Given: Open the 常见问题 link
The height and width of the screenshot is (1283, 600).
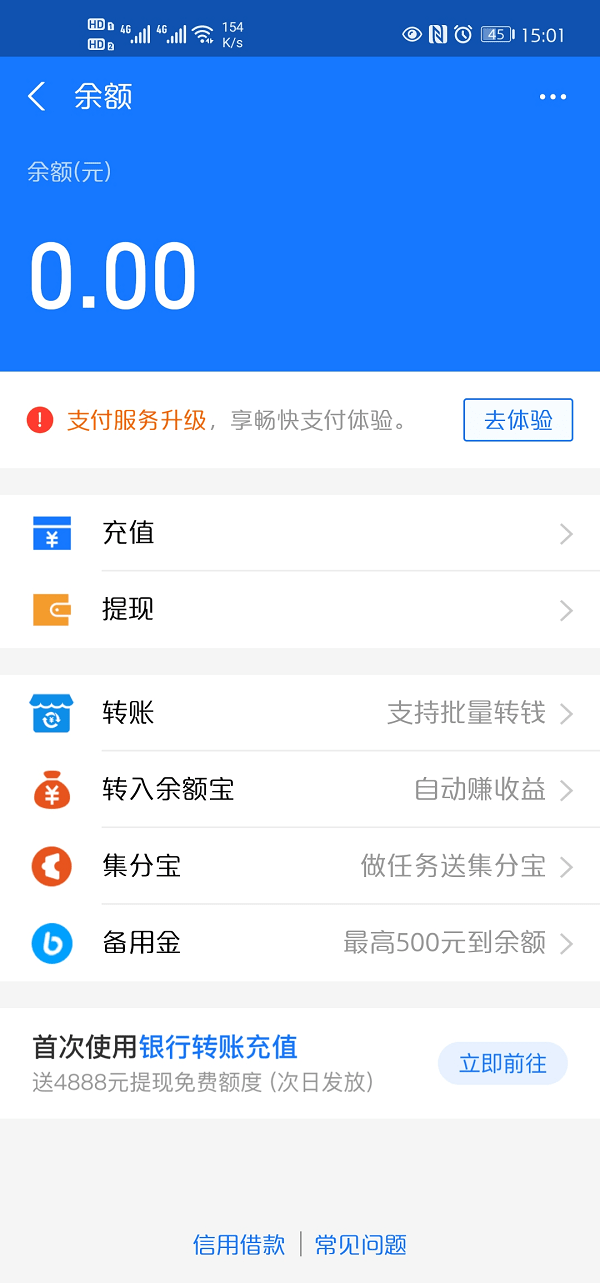Looking at the screenshot, I should [361, 1245].
